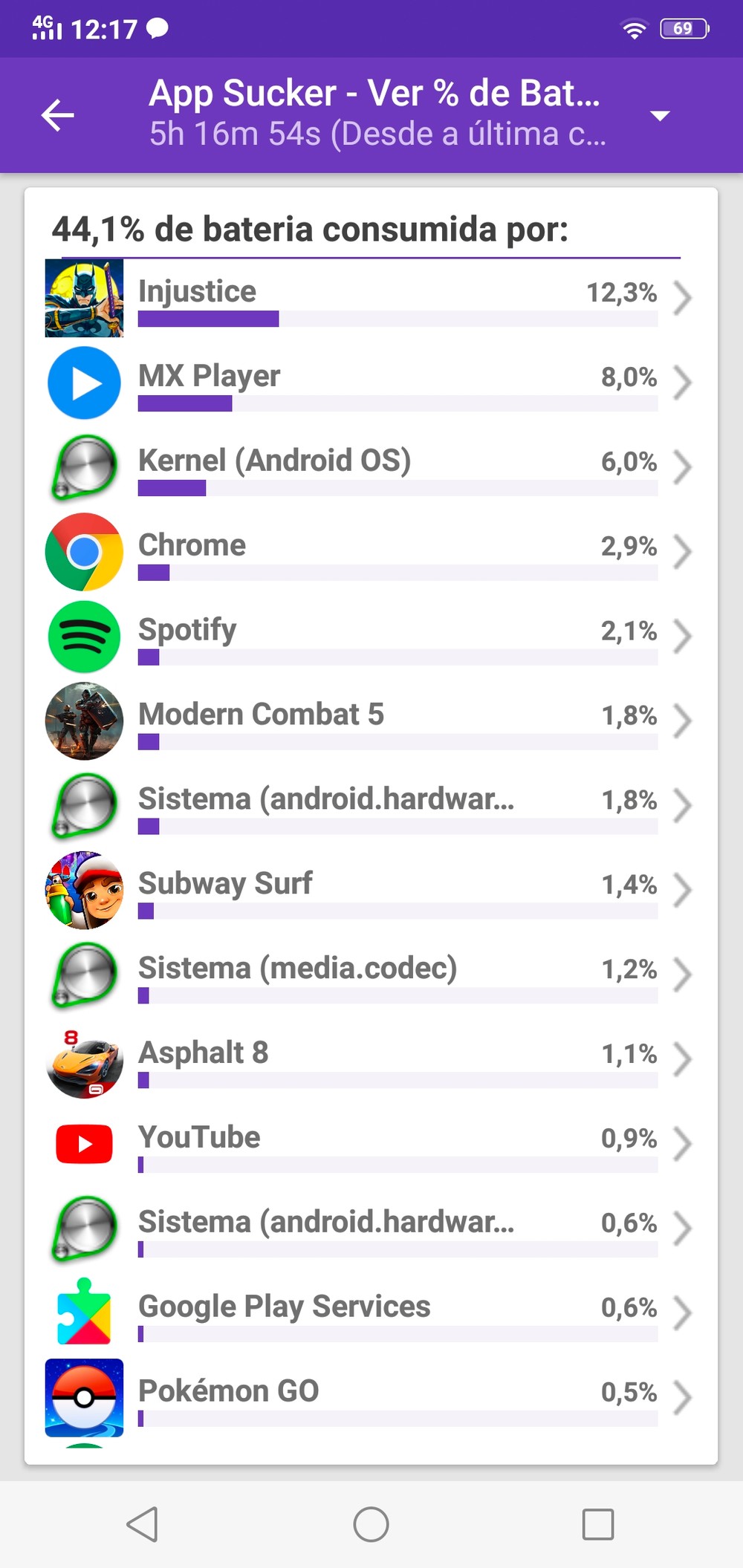Viewport: 743px width, 1568px height.
Task: Go to the home screen
Action: pos(371,1525)
